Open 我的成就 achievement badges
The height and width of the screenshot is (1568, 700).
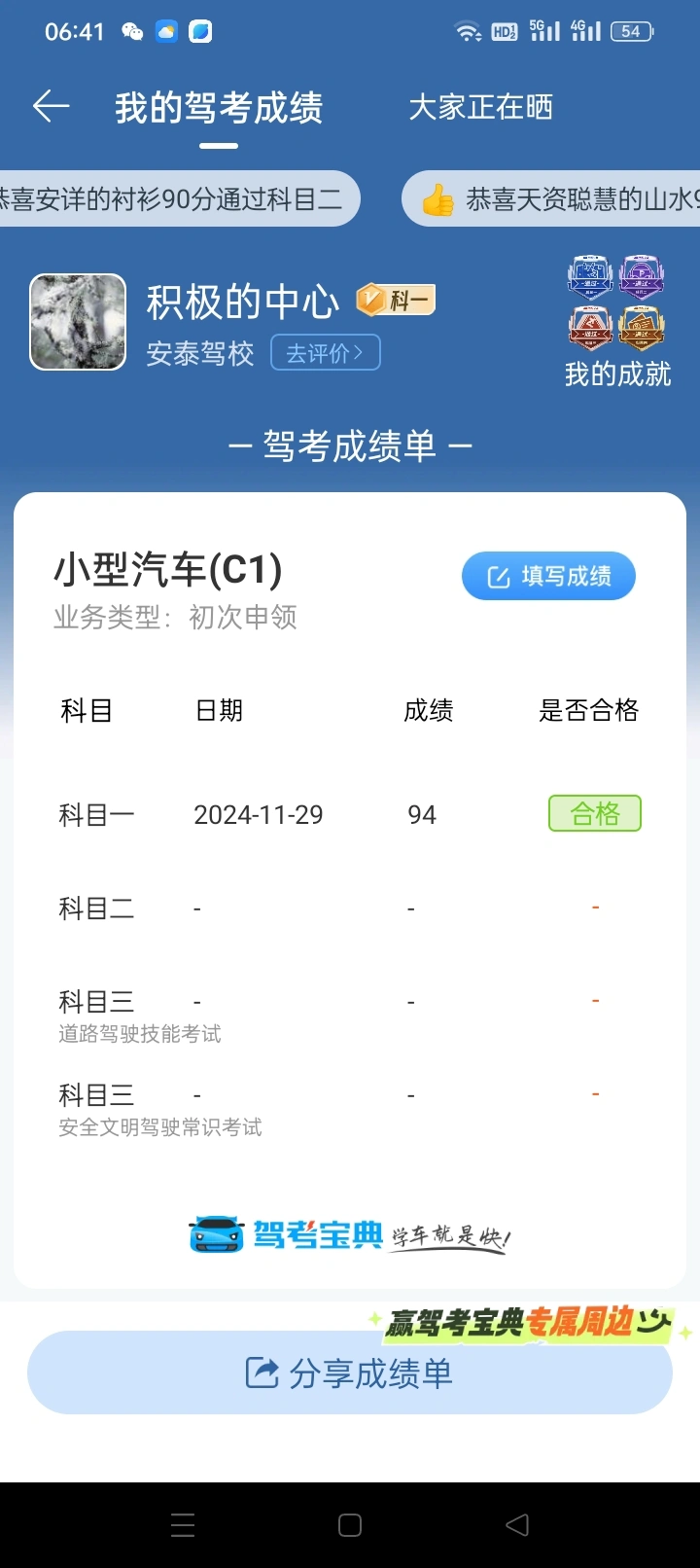(617, 321)
